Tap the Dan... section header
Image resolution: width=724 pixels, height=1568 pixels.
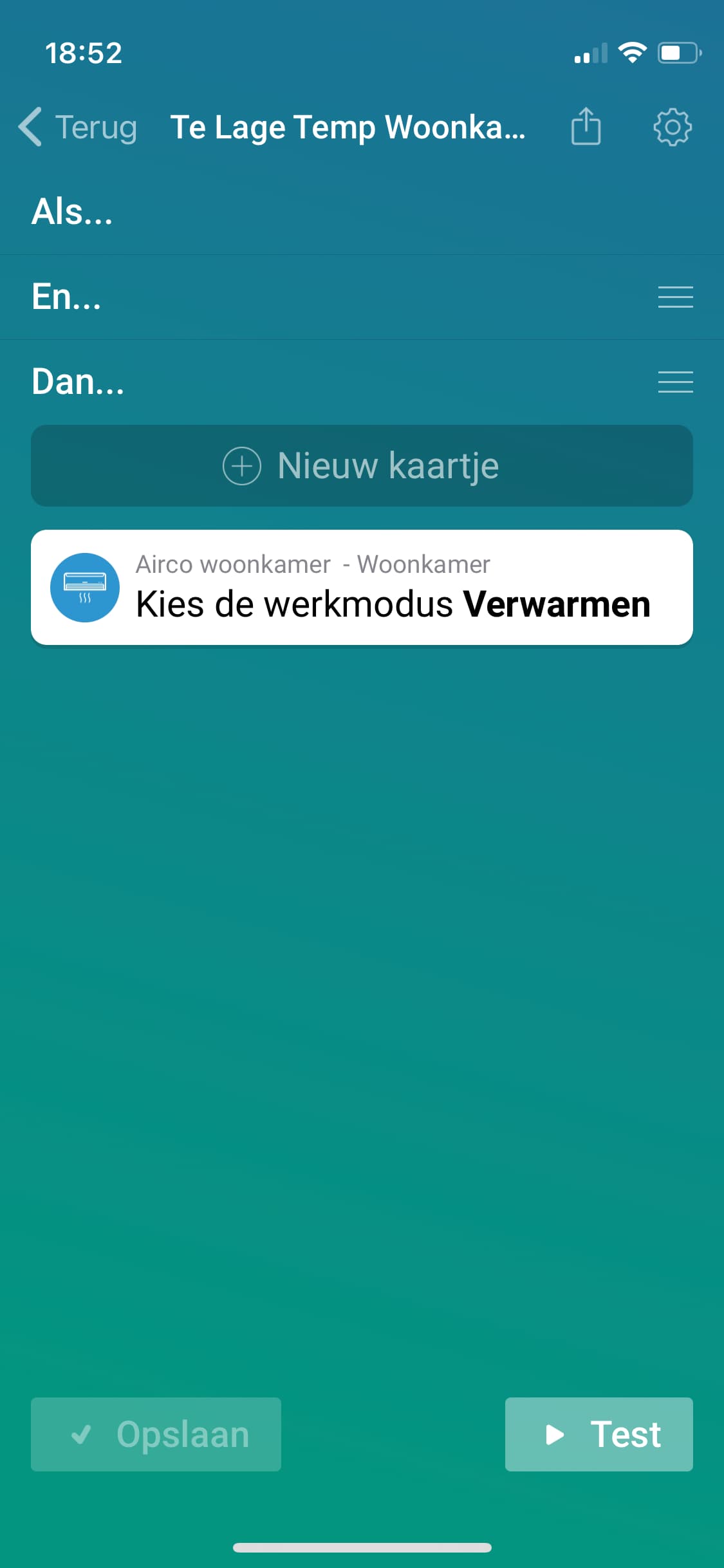[x=79, y=382]
